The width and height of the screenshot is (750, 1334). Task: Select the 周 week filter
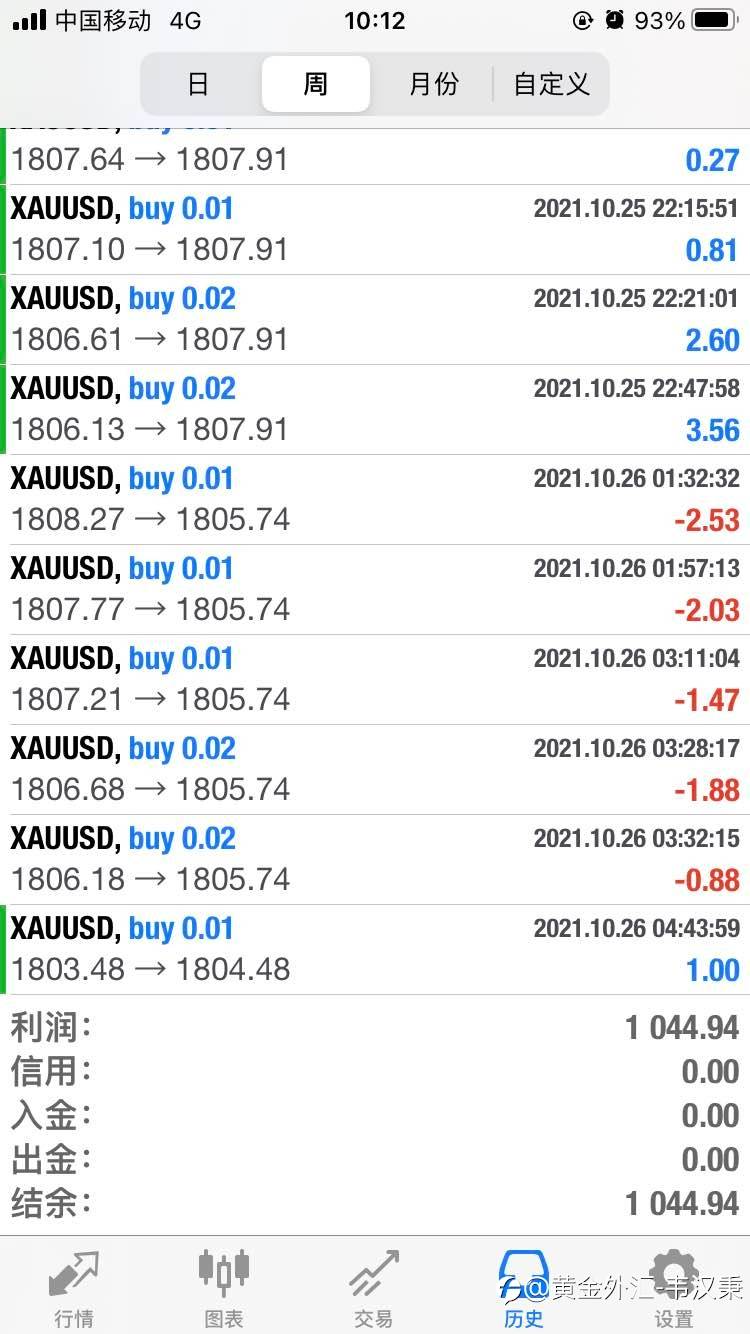[x=316, y=84]
